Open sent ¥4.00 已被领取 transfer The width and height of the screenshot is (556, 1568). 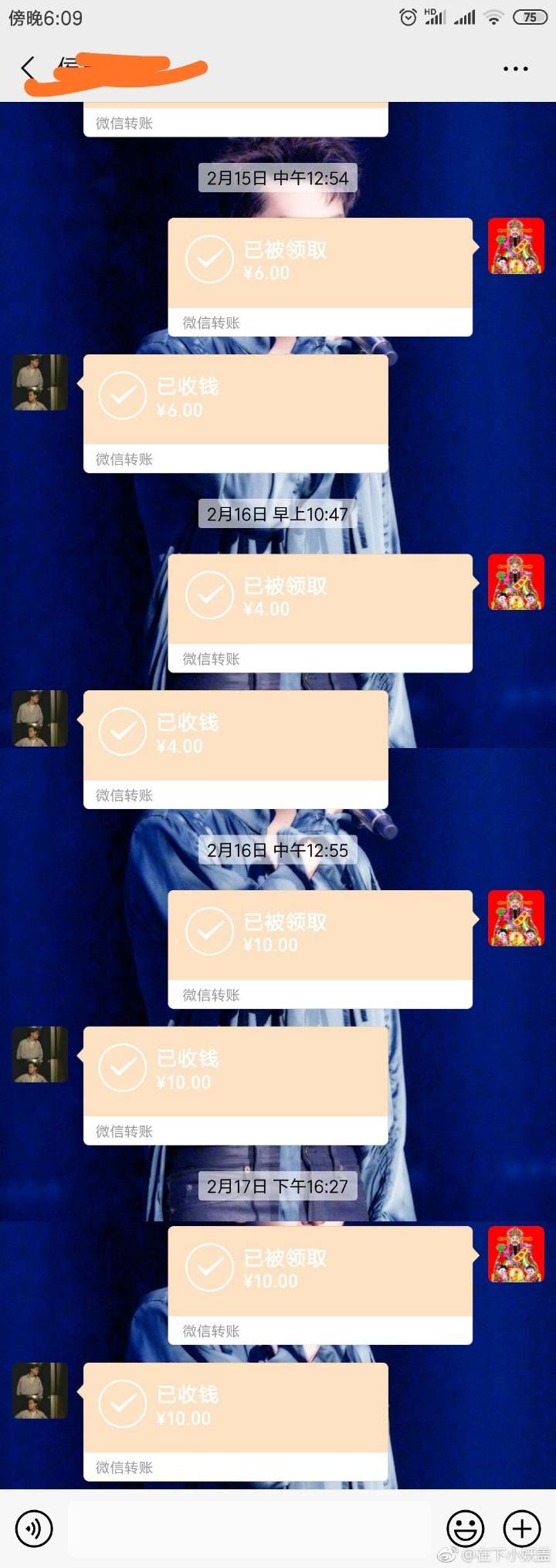click(x=320, y=611)
